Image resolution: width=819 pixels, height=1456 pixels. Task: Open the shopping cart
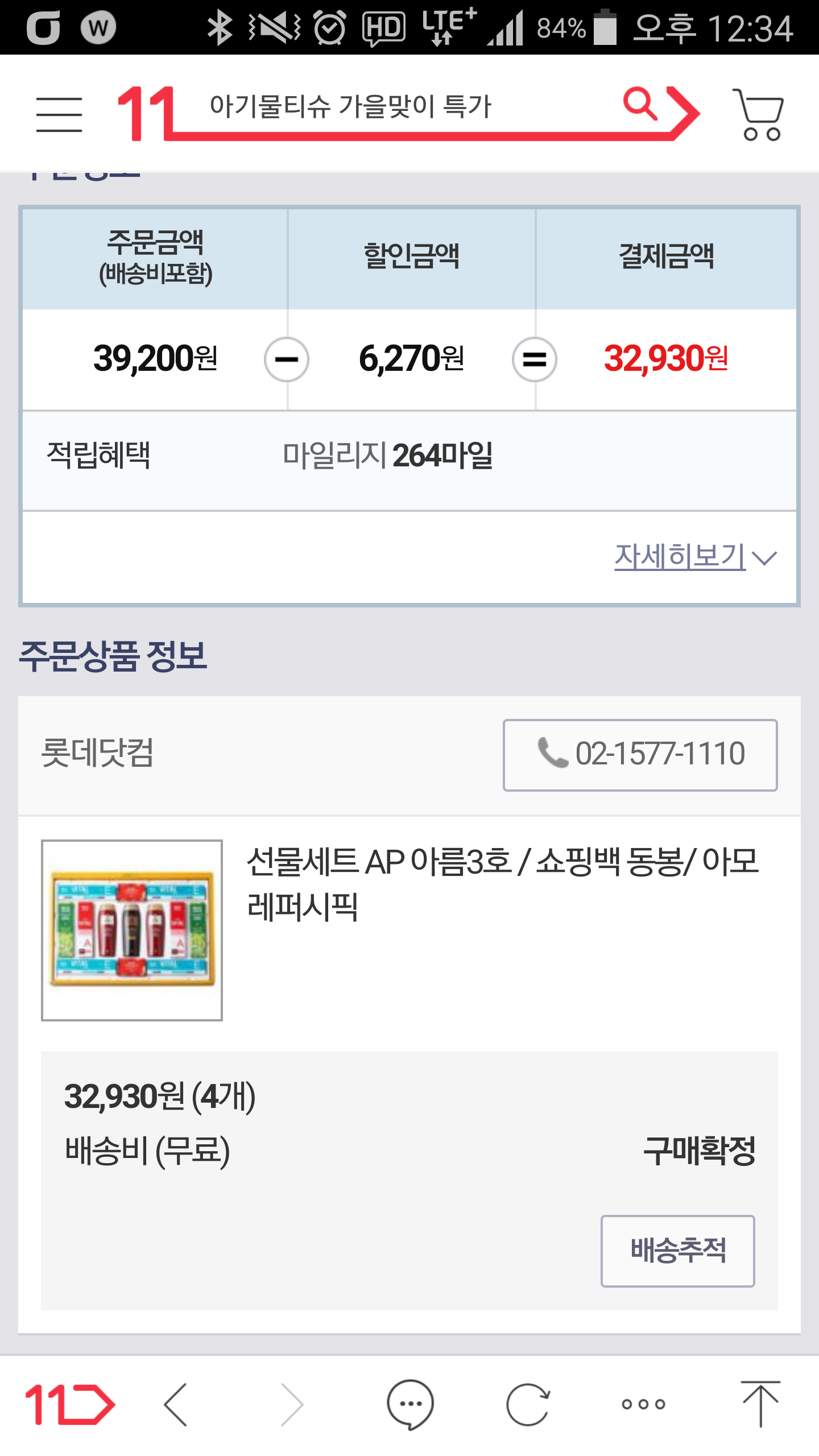(x=759, y=114)
